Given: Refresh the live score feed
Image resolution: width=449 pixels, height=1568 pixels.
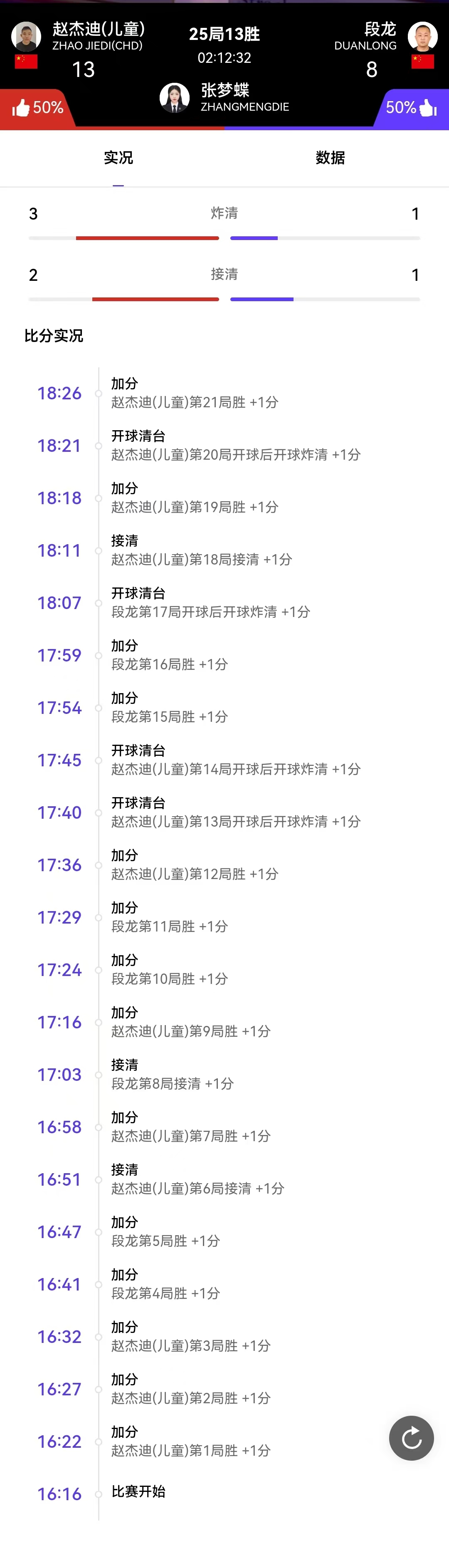Looking at the screenshot, I should 411,1438.
